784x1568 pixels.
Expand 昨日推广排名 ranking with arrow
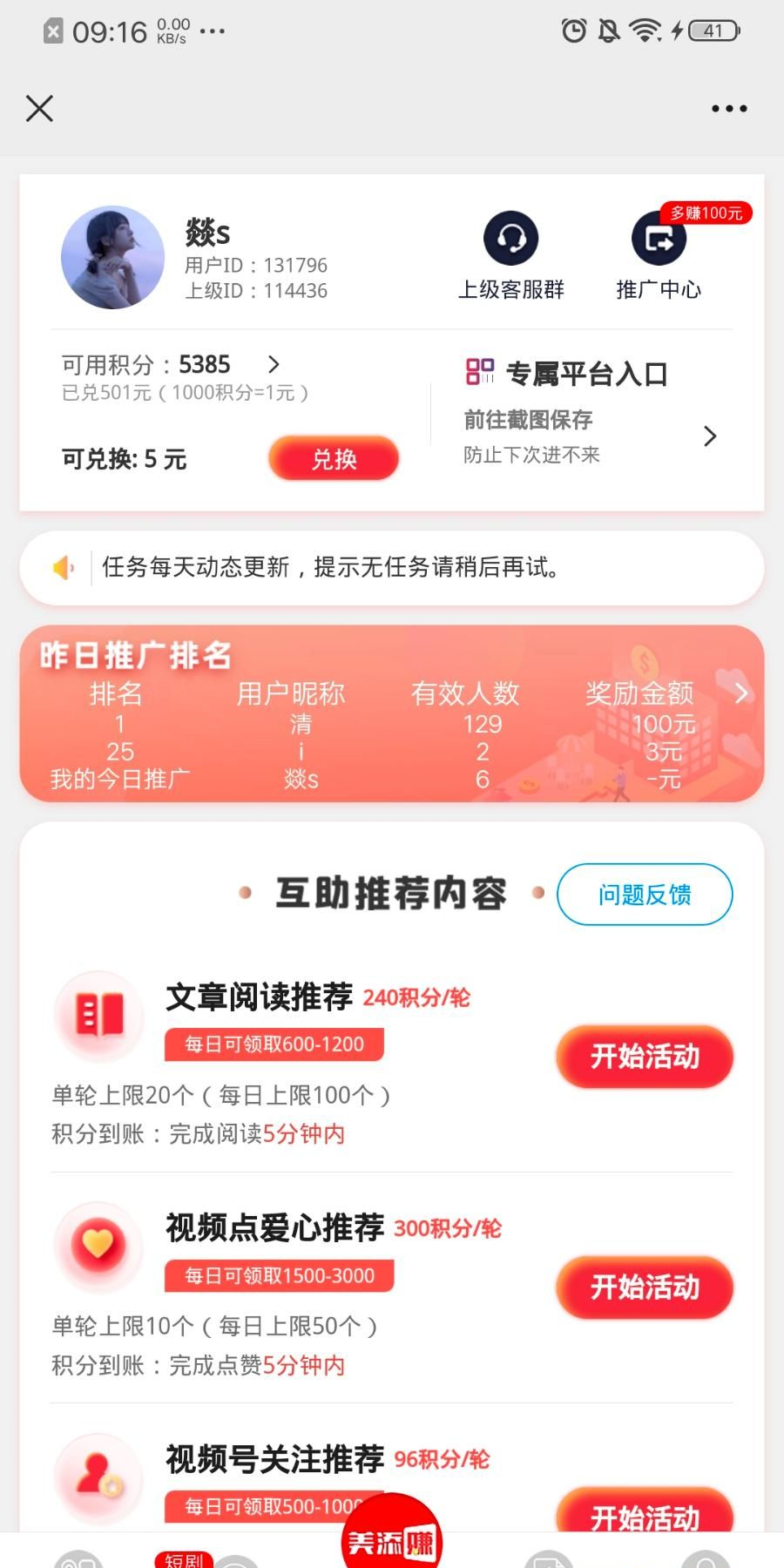pos(741,693)
